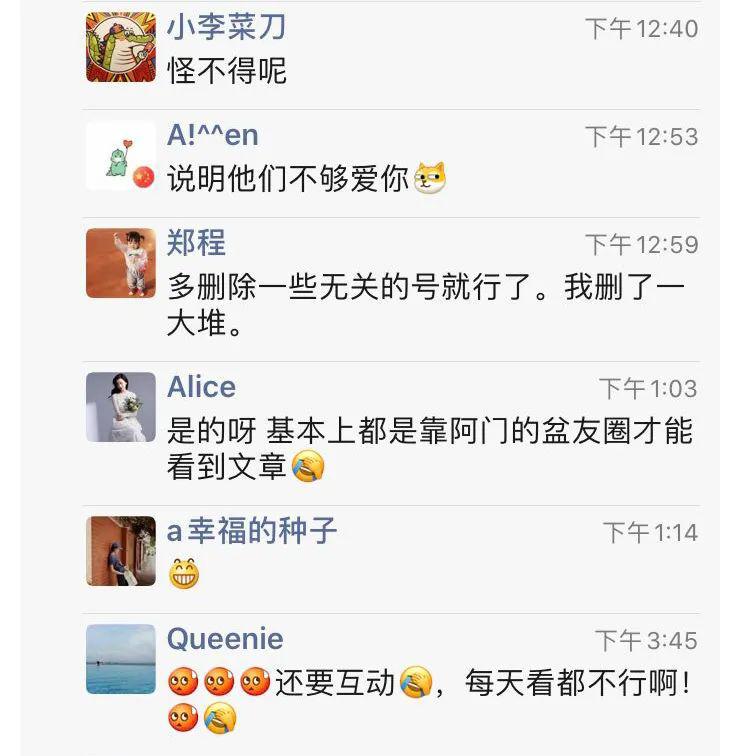Screen dimensions: 750x756
Task: Reply to 小李菜刀's comment 怪不得呢
Action: click(x=227, y=71)
